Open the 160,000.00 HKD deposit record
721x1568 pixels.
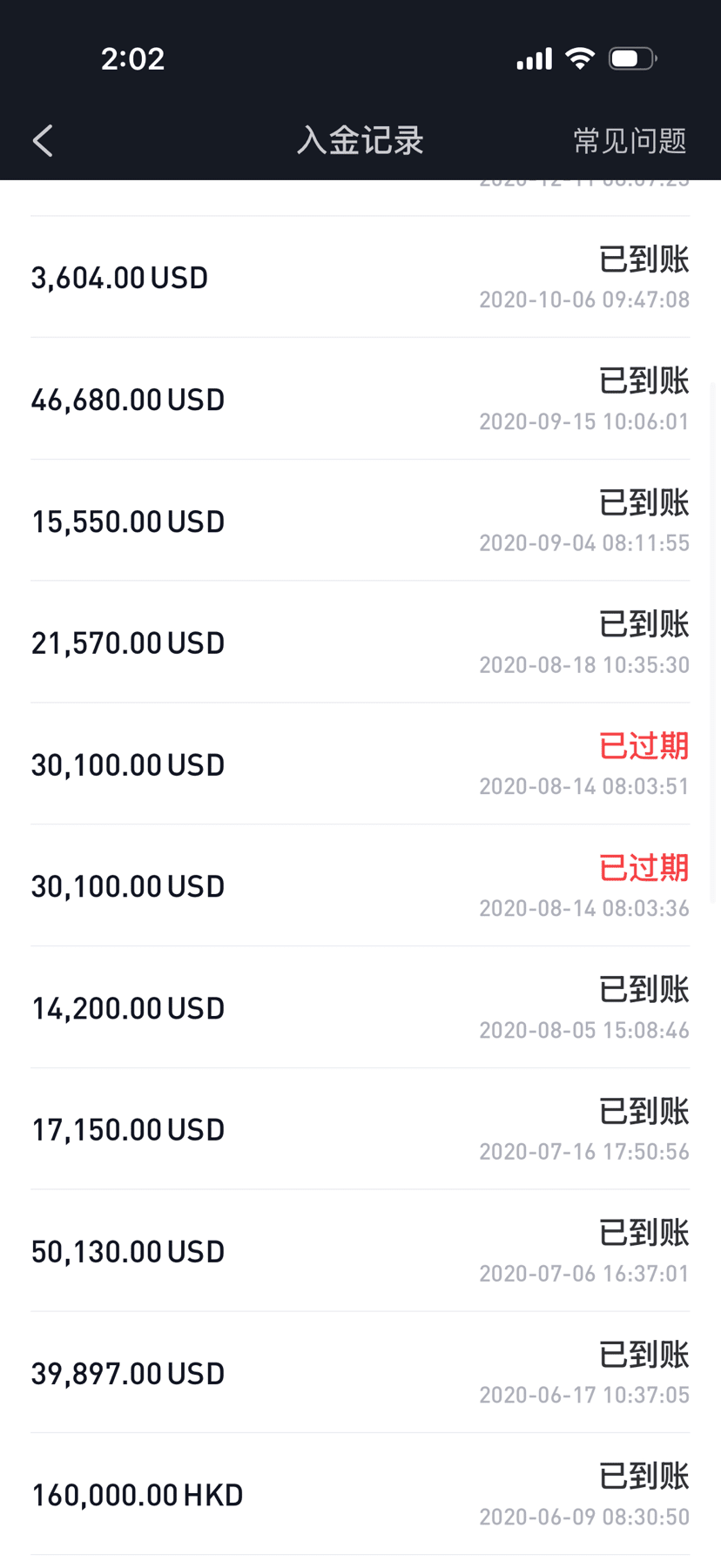pyautogui.click(x=360, y=1495)
